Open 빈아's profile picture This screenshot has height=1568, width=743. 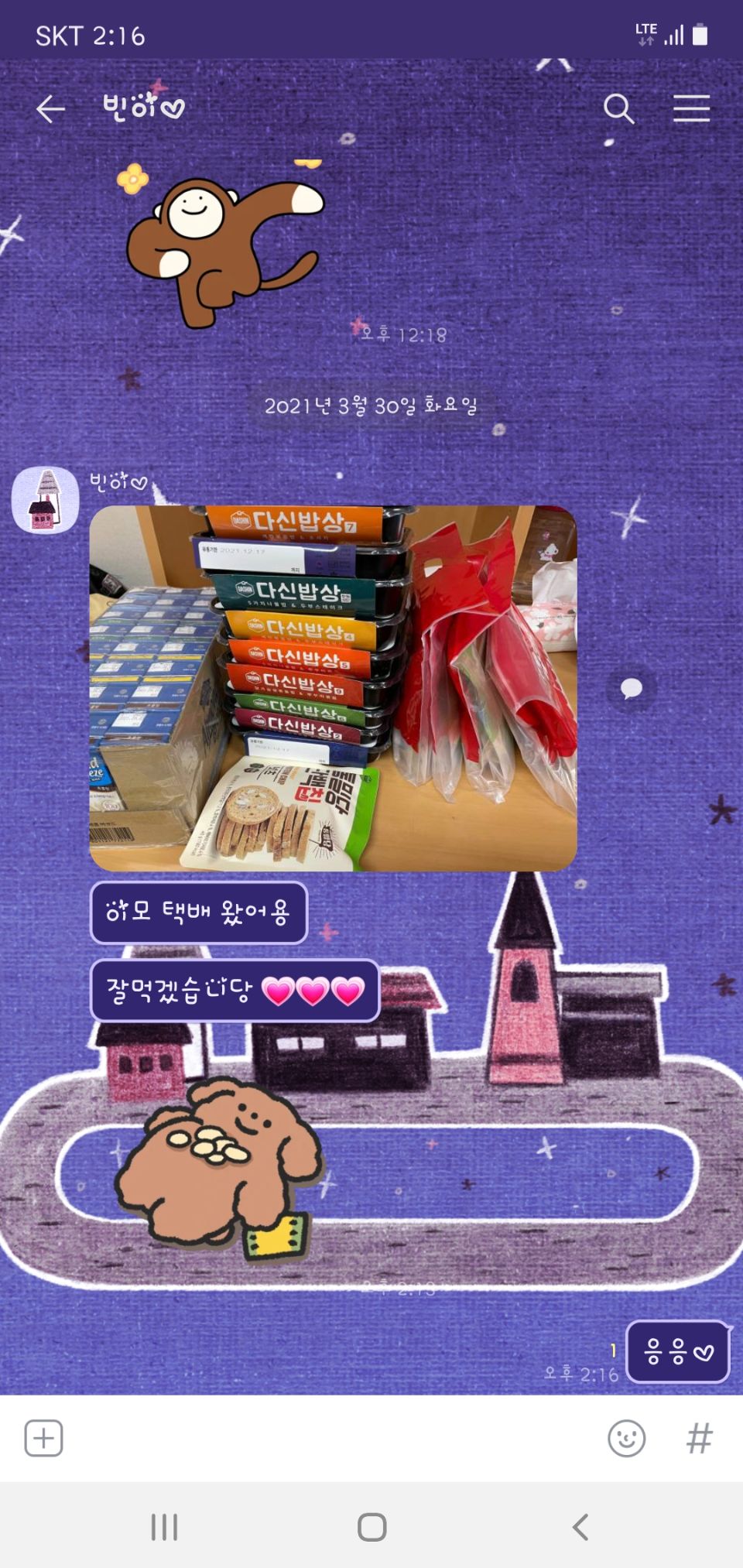pos(45,500)
